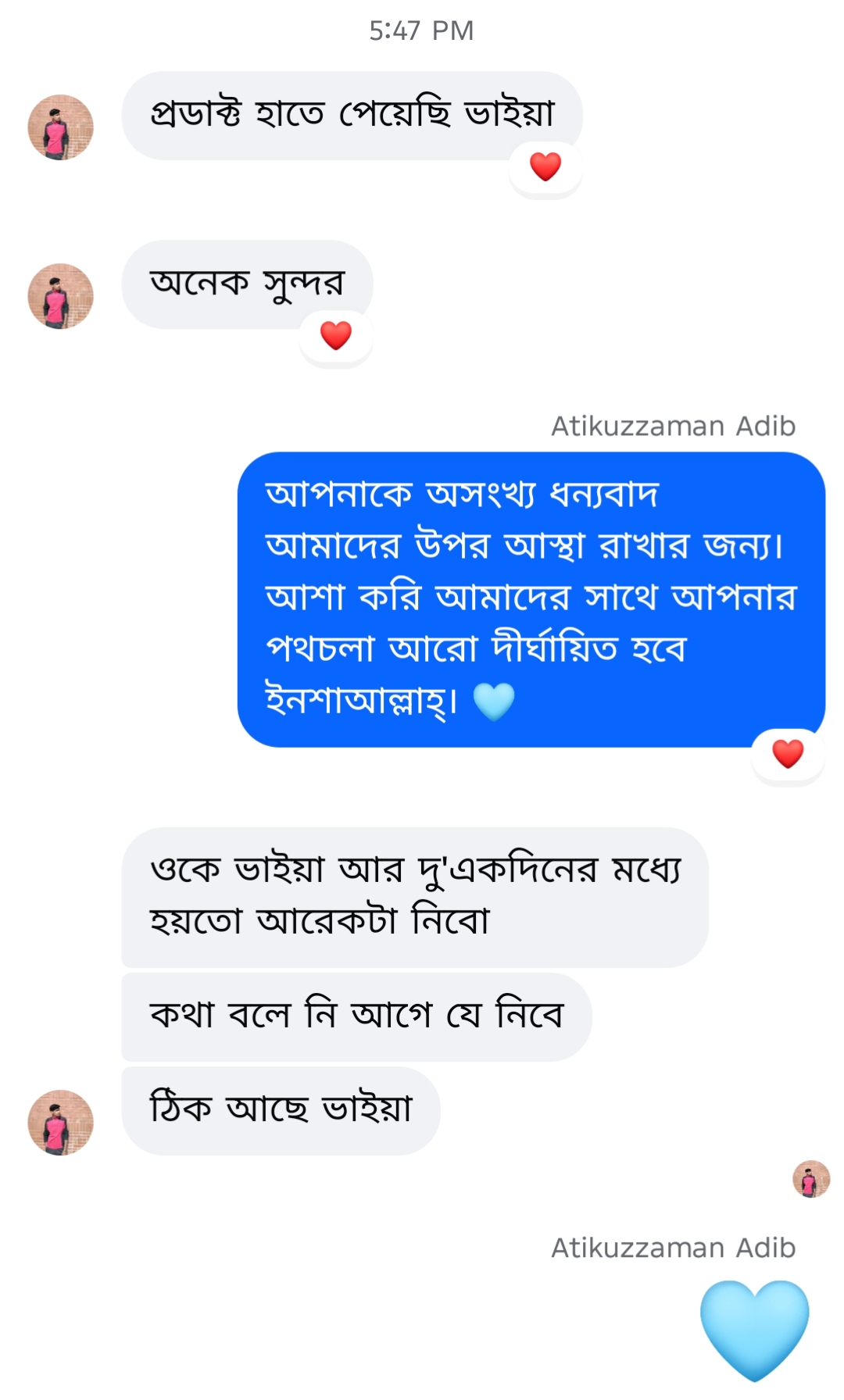Open sender avatar beside "প্রডাক্ট হাতে পেয়েছি ভাইয়া"
Viewport: 844px width, 1400px height.
pyautogui.click(x=61, y=127)
